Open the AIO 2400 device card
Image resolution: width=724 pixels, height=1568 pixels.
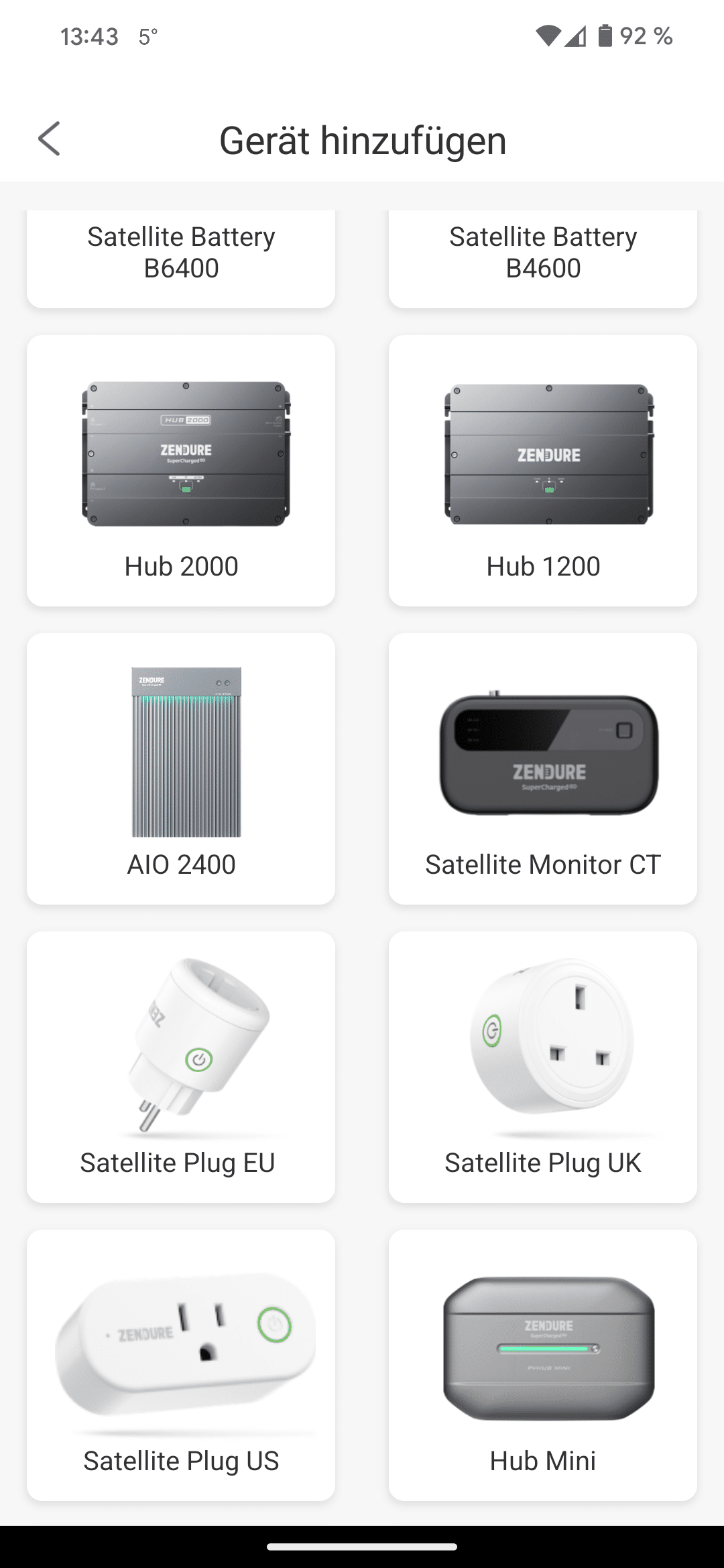click(181, 769)
